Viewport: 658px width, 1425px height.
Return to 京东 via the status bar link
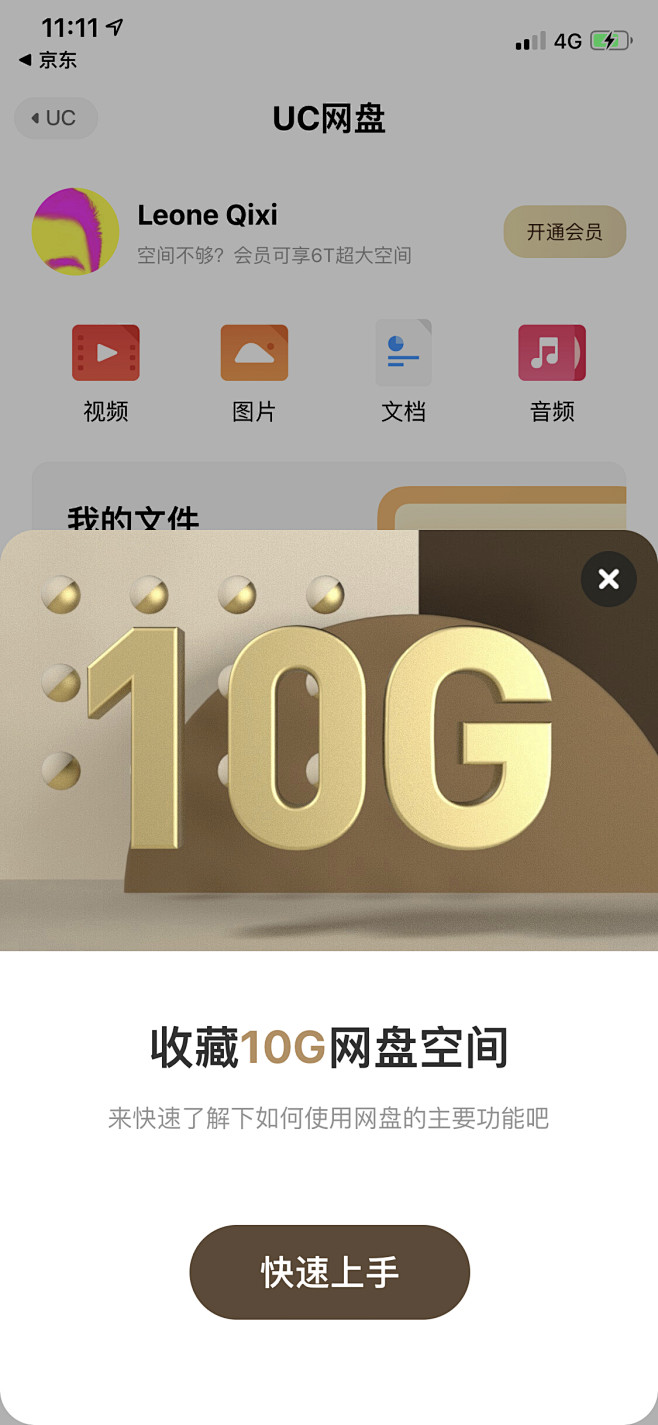click(48, 60)
